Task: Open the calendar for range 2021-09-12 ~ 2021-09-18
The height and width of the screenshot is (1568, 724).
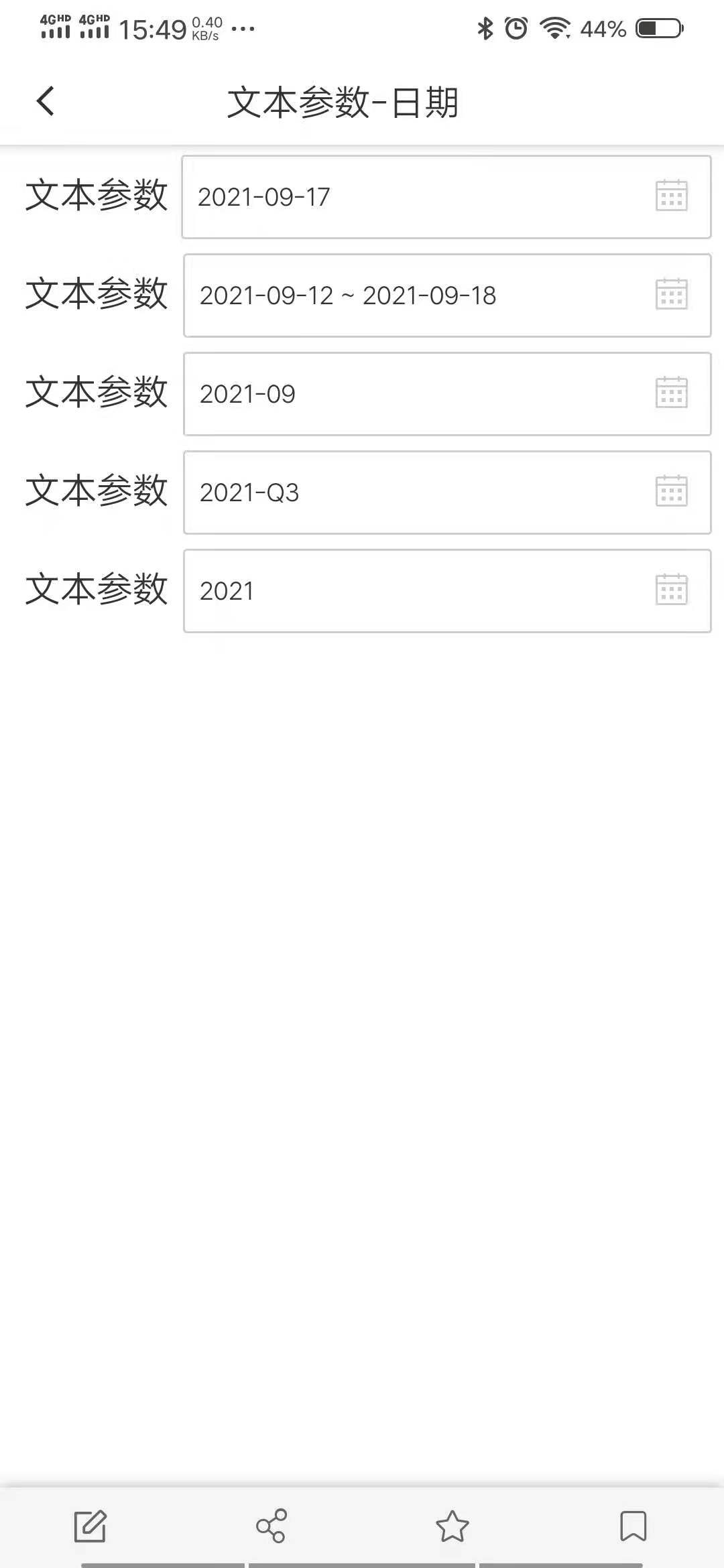Action: click(671, 295)
